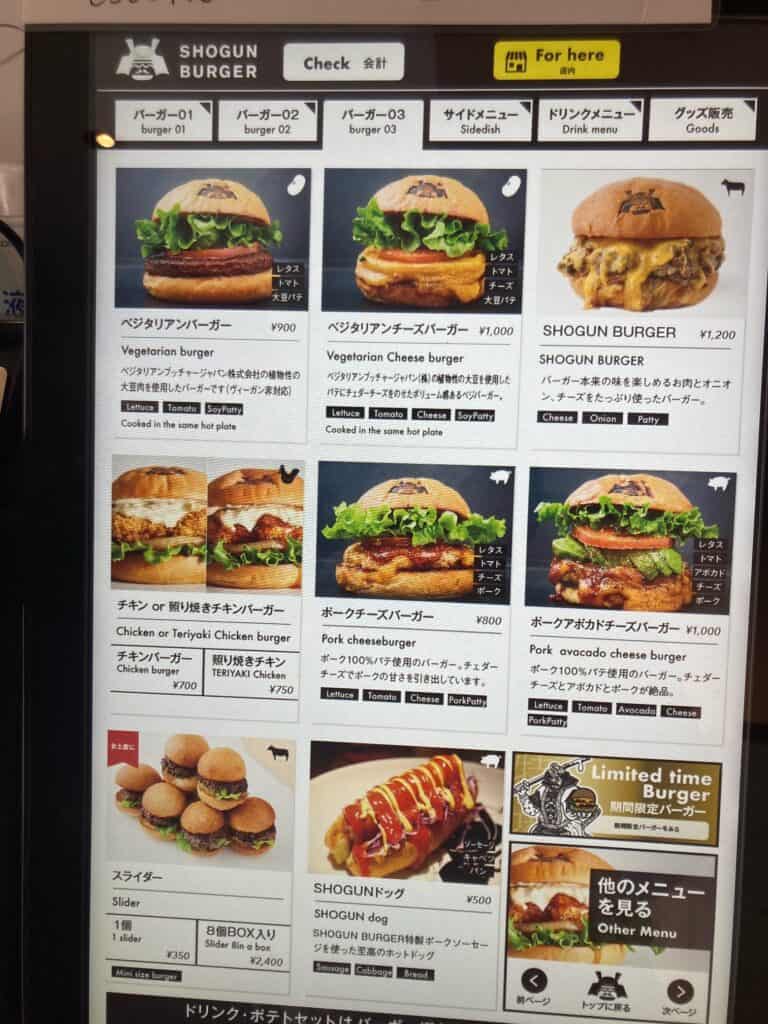Select the Chicken burger ¥700 option
The image size is (768, 1024).
pyautogui.click(x=157, y=672)
